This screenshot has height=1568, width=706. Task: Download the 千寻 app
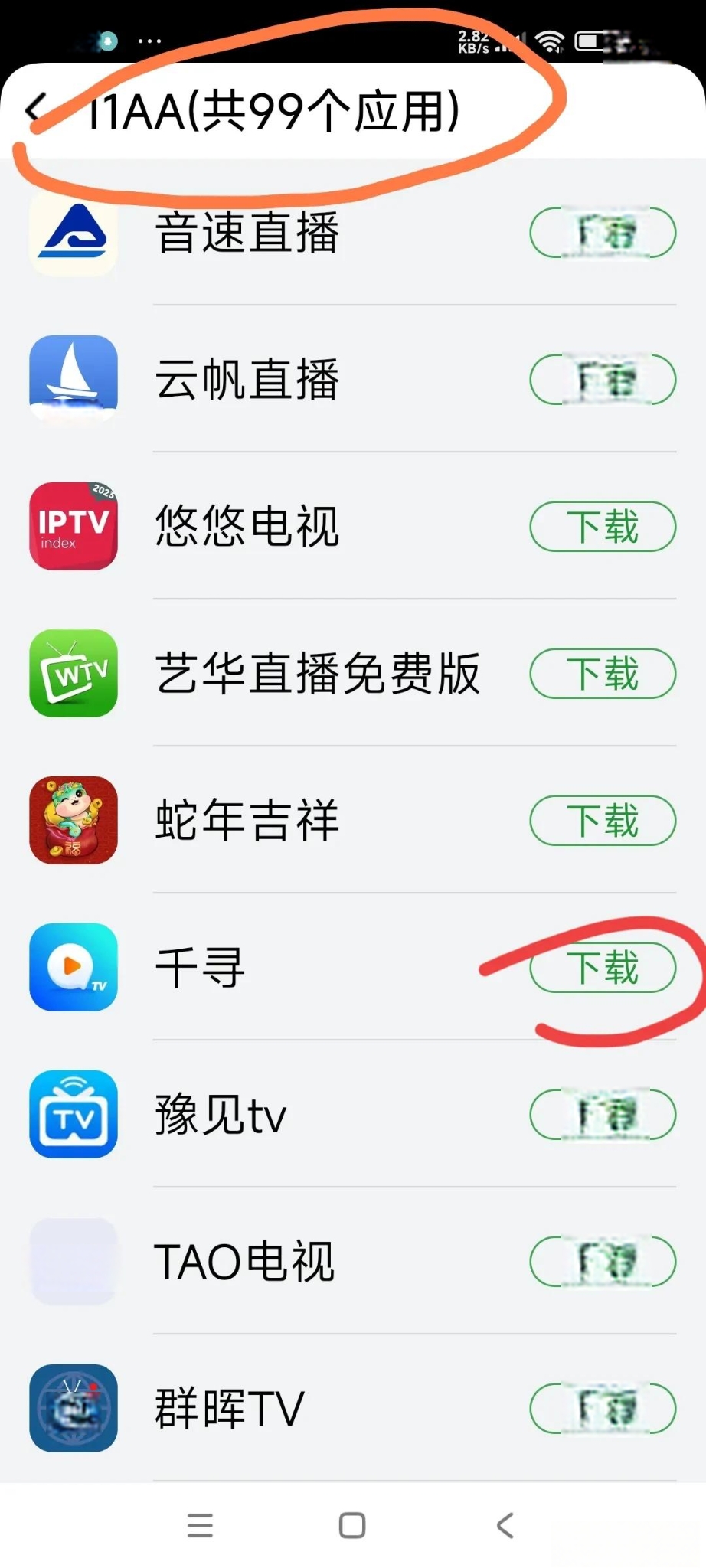click(x=603, y=968)
